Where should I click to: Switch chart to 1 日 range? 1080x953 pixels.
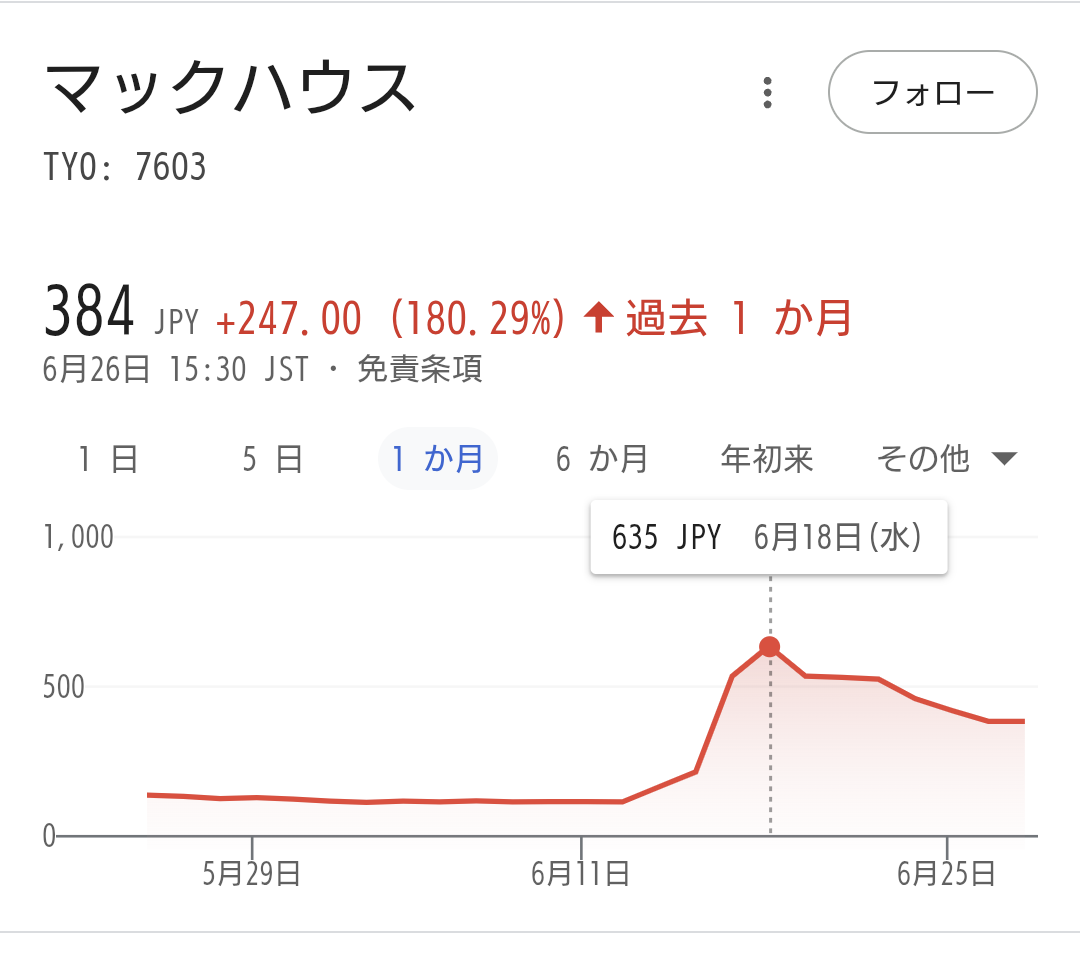pyautogui.click(x=108, y=459)
